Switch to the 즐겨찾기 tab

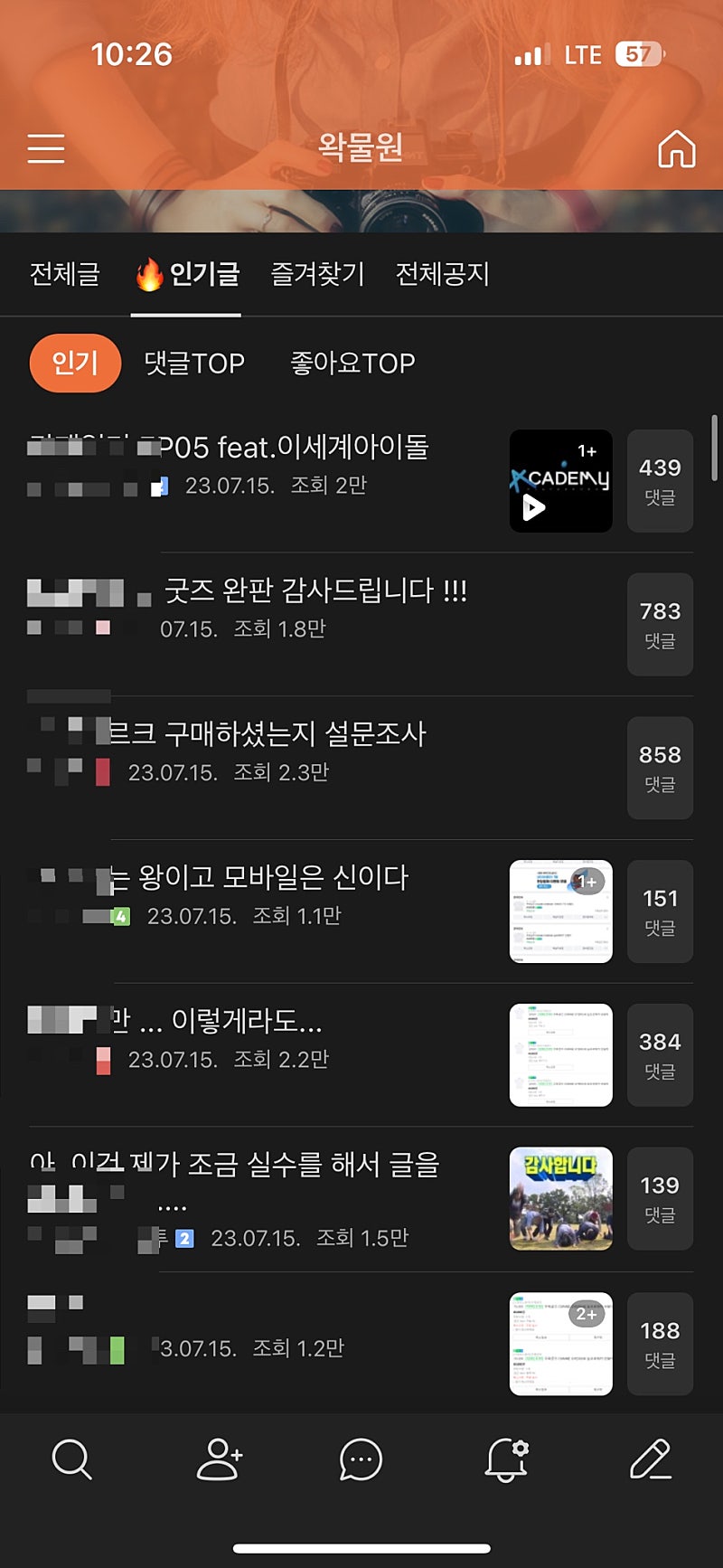tap(317, 274)
